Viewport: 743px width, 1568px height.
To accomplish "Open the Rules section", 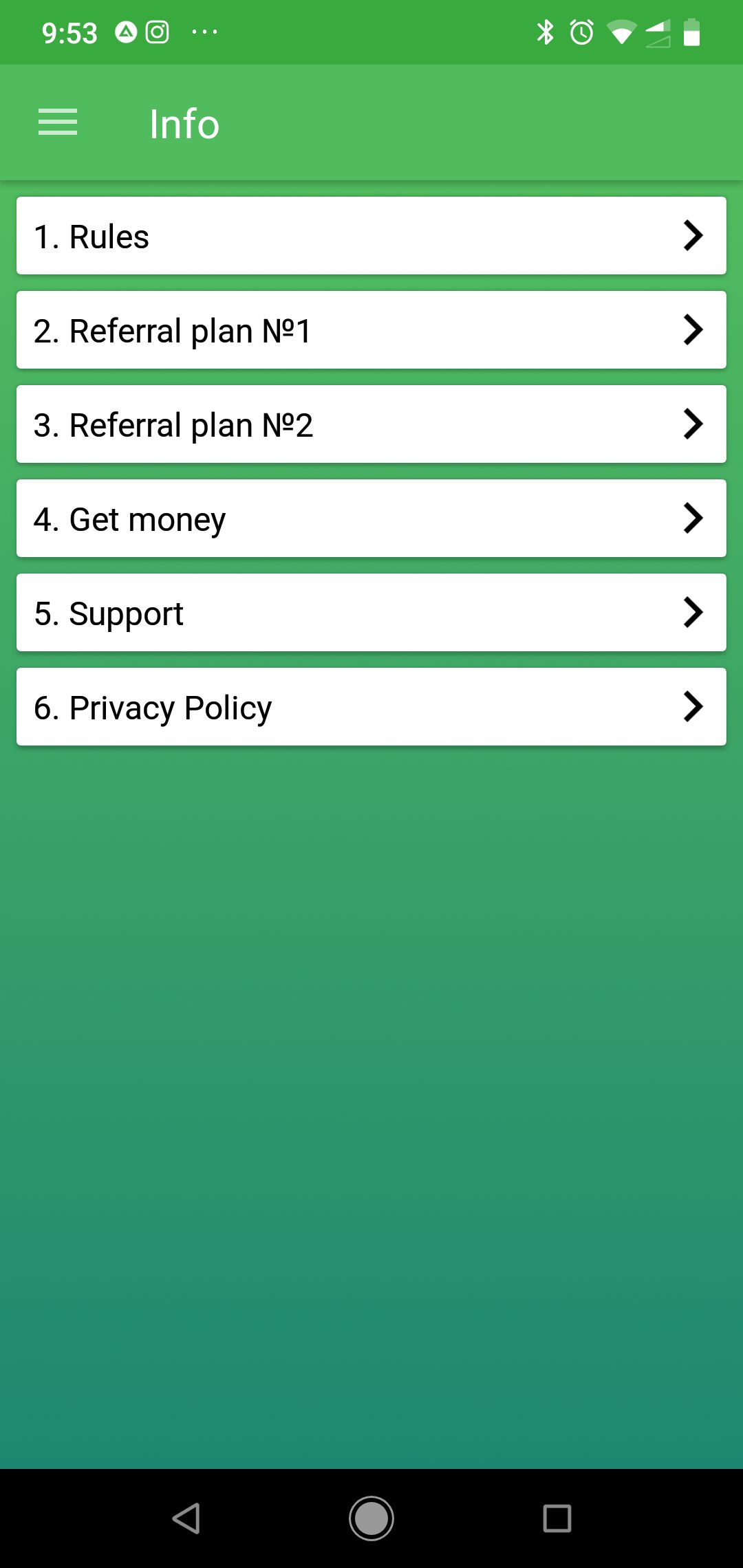I will pos(371,236).
